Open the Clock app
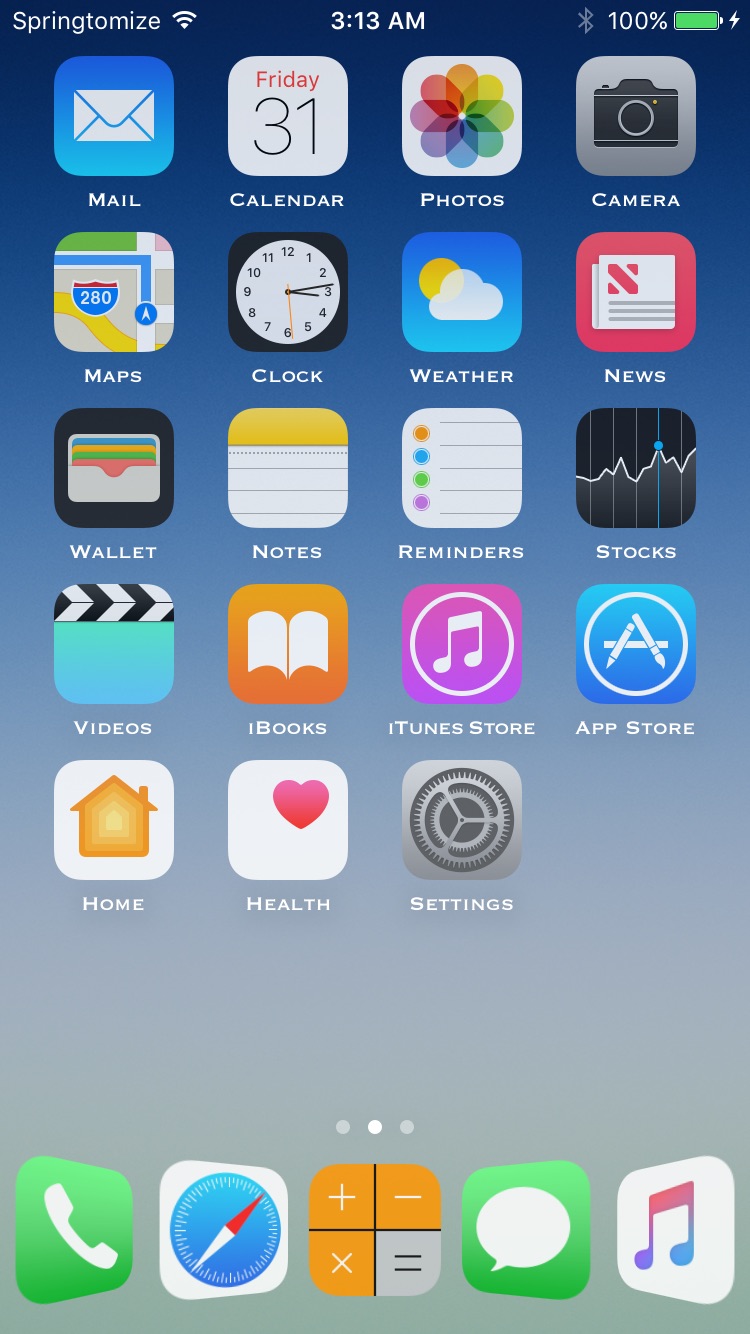Viewport: 750px width, 1334px height. coord(288,292)
